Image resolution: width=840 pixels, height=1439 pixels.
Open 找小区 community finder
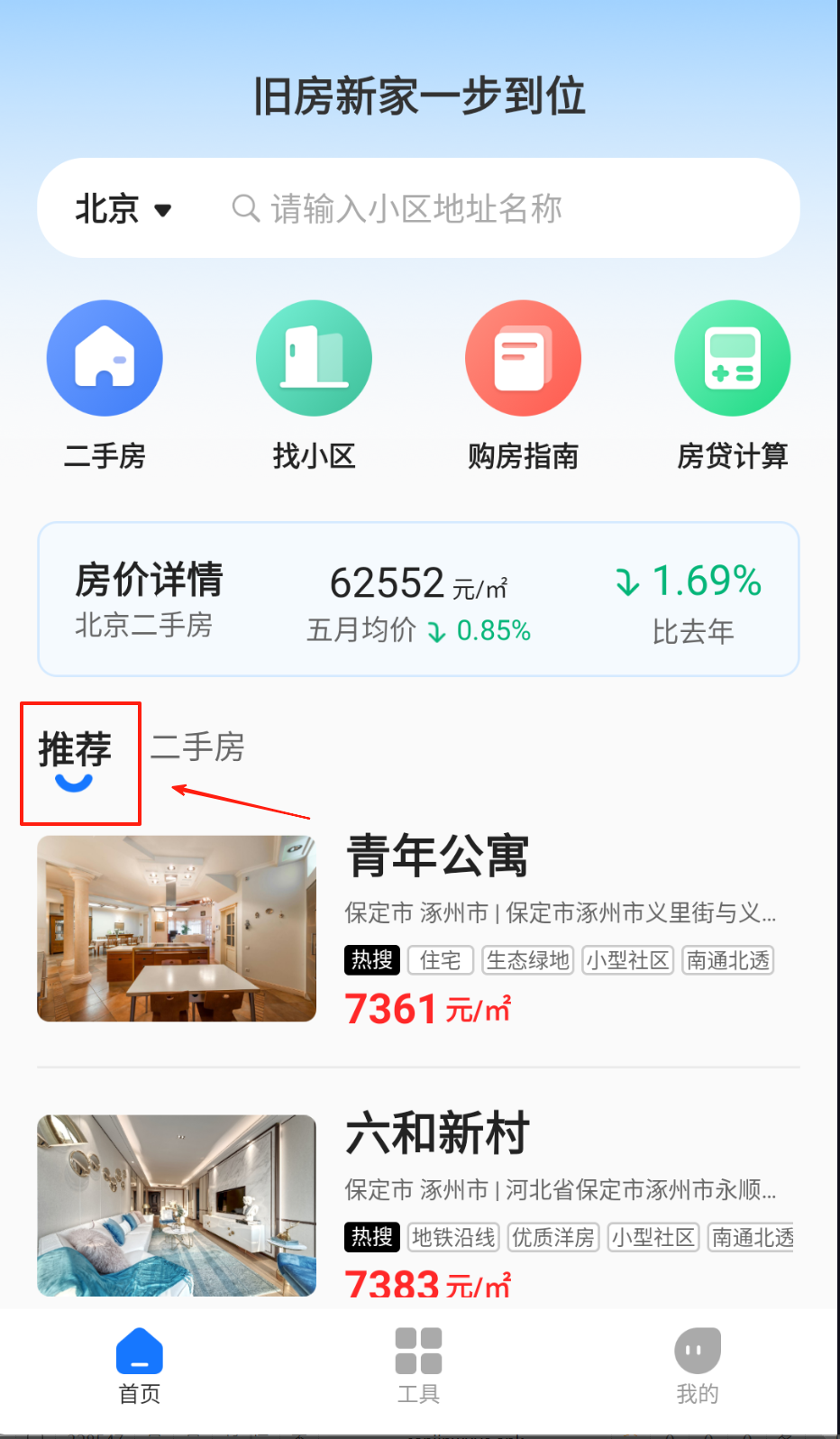tap(314, 359)
